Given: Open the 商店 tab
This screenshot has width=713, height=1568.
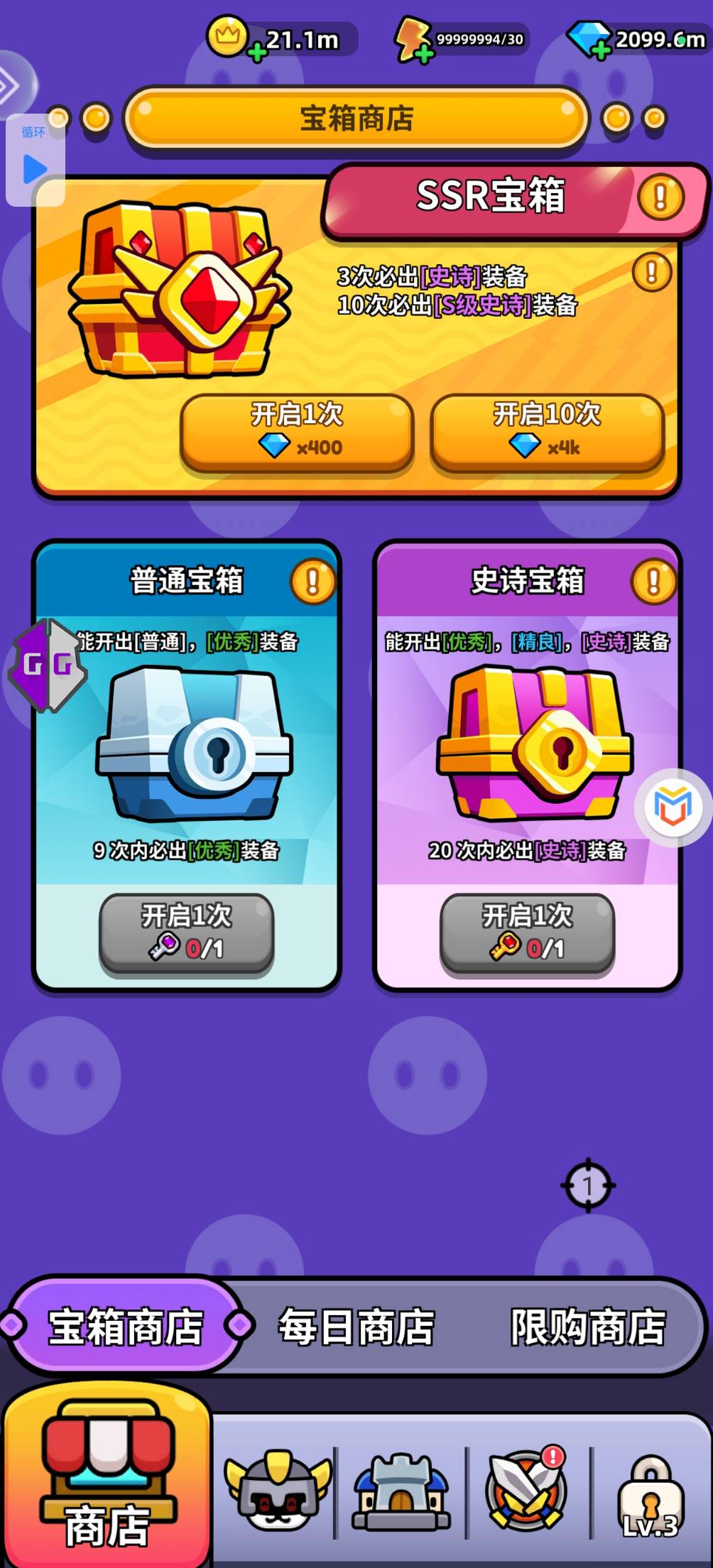Looking at the screenshot, I should tap(108, 1476).
